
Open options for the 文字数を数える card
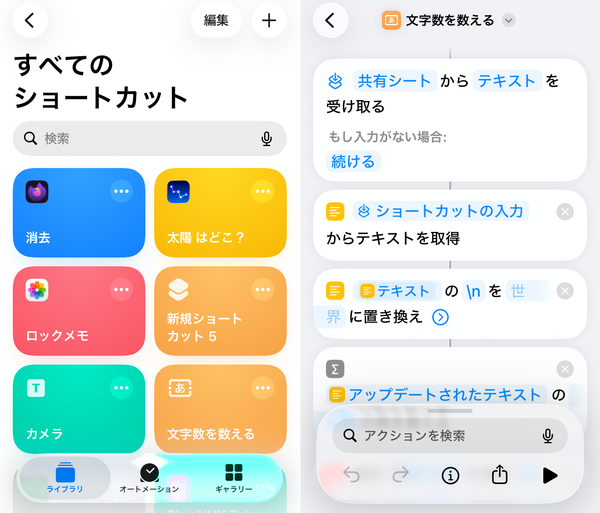point(262,388)
